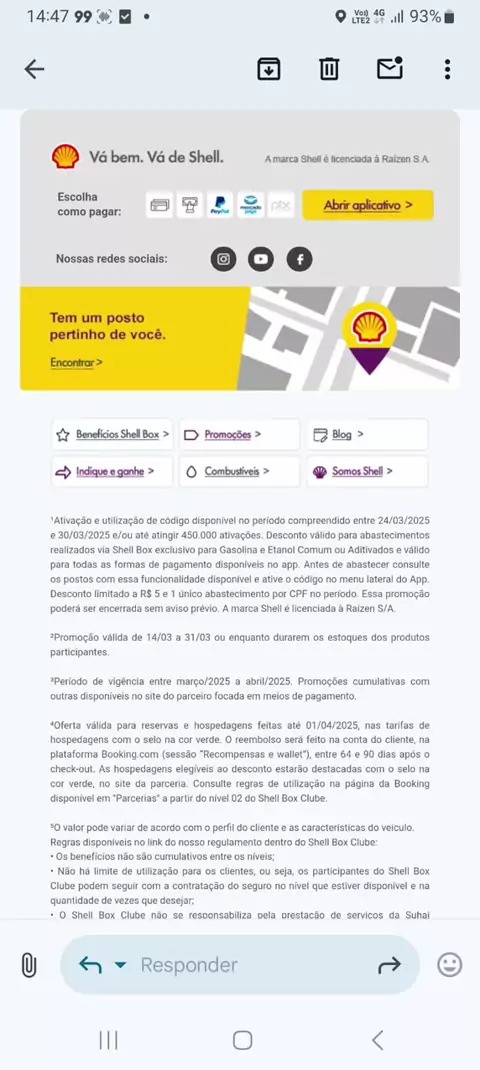Go back to the inbox
This screenshot has width=480, height=1070.
click(x=34, y=69)
